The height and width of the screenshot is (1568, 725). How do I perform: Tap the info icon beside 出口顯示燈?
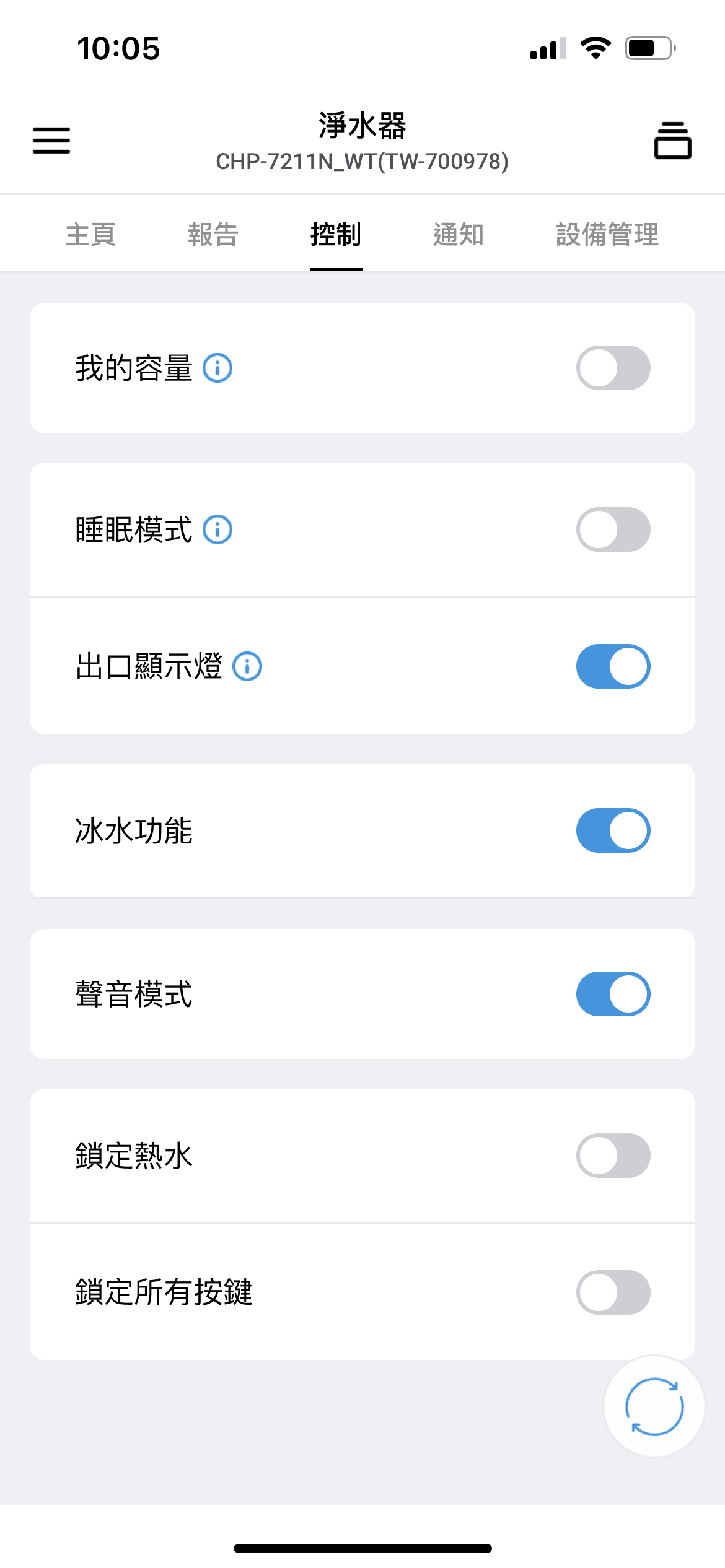tap(247, 666)
